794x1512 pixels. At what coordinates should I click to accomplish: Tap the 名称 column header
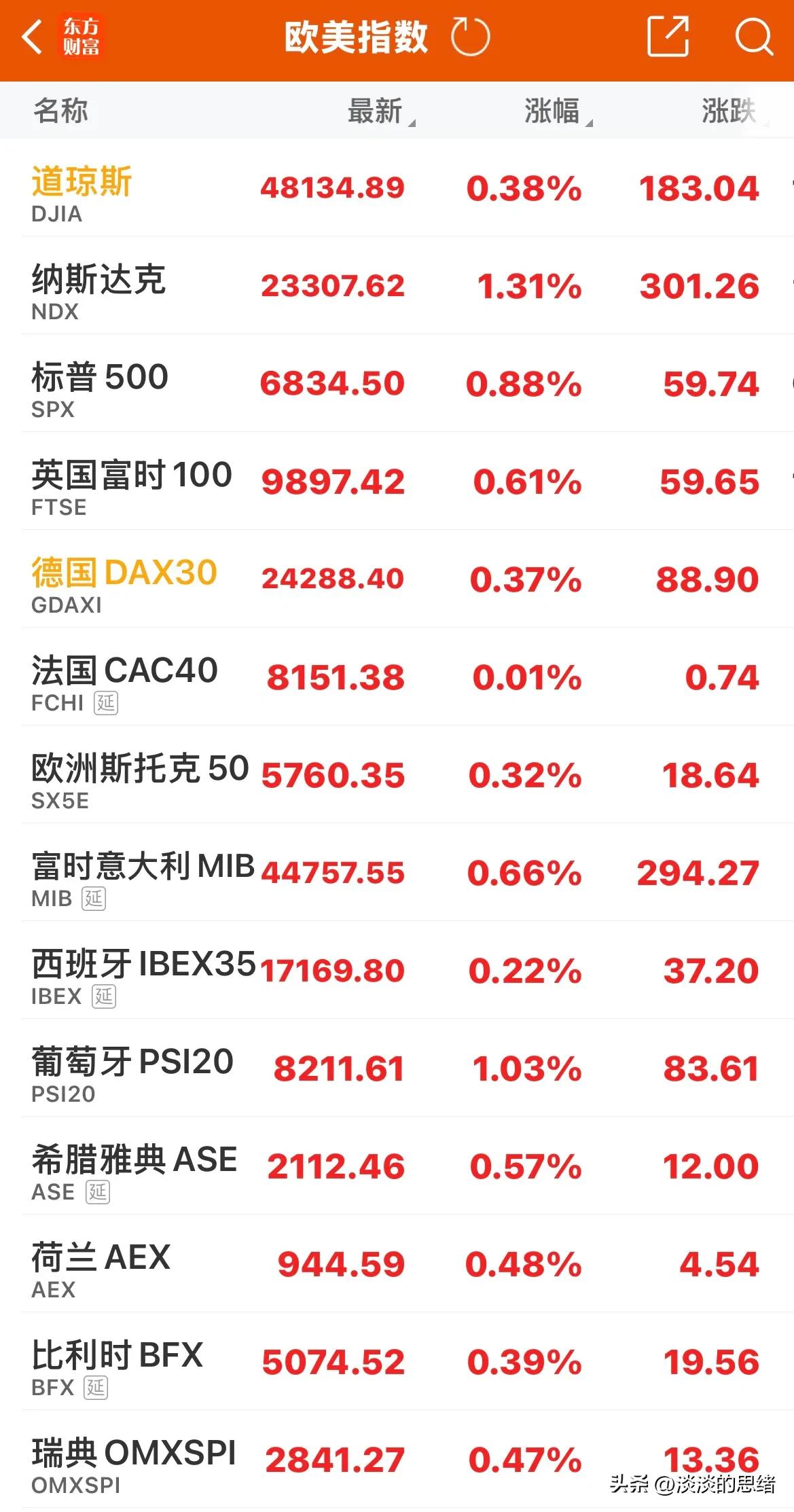[x=61, y=111]
